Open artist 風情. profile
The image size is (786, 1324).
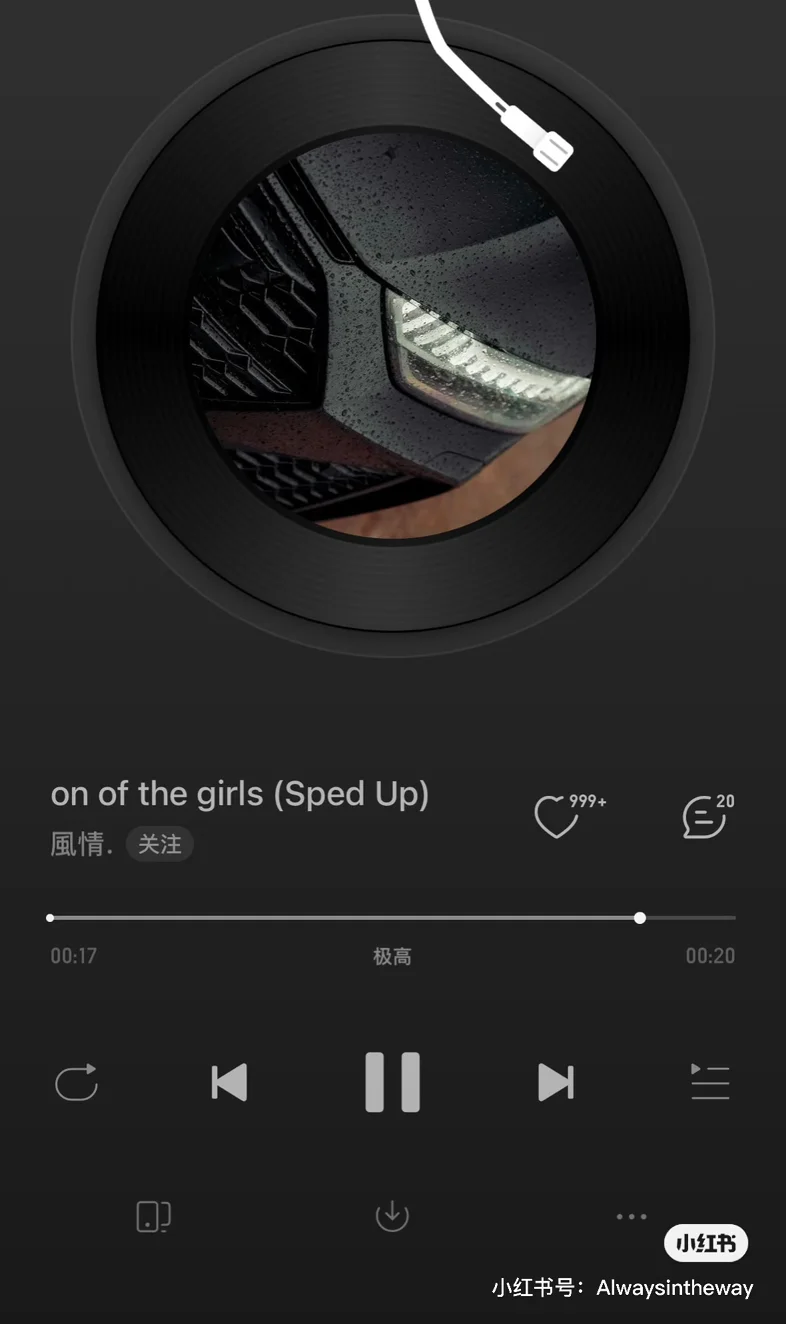point(80,845)
